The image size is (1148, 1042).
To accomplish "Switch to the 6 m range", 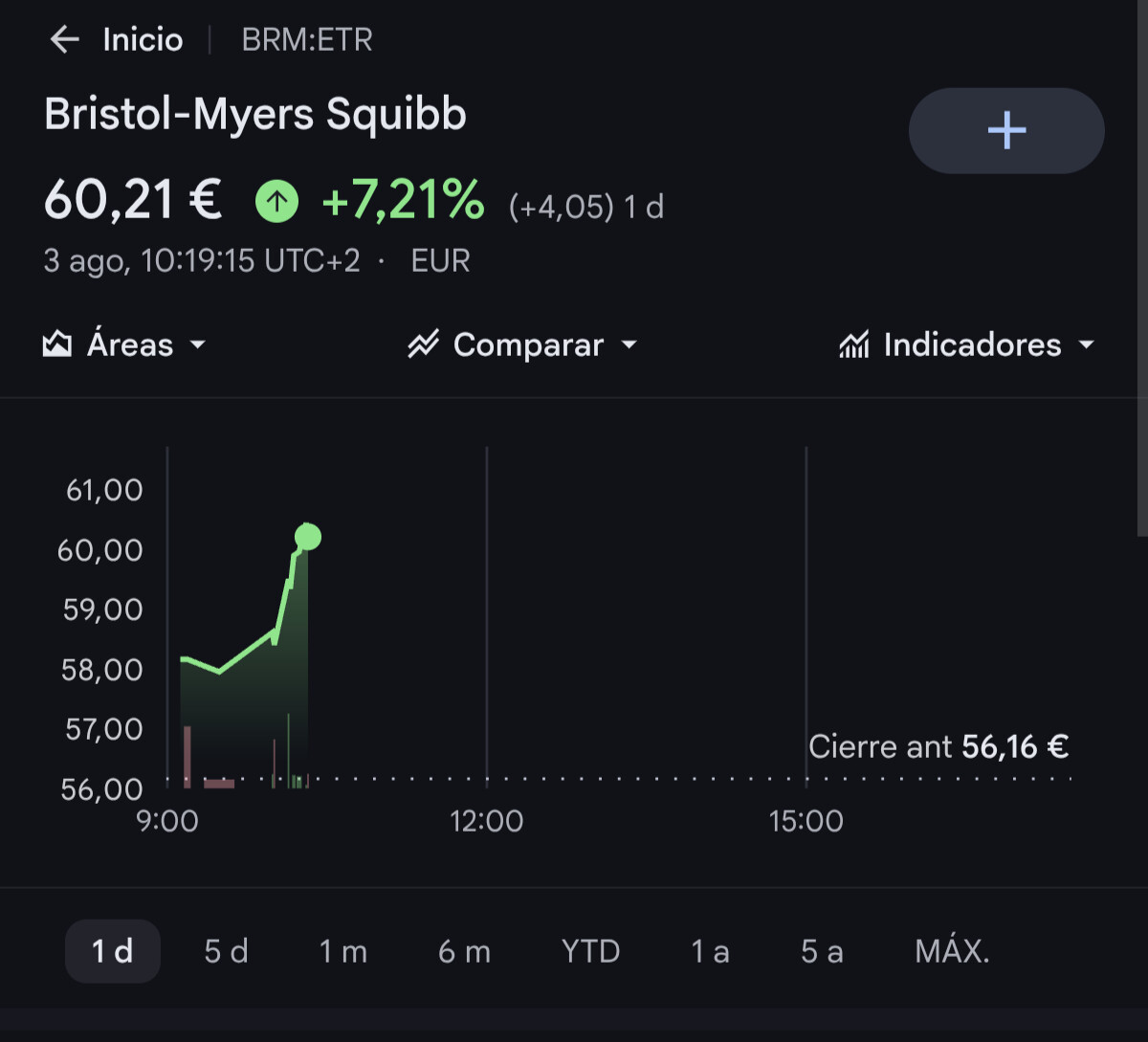I will [x=464, y=951].
